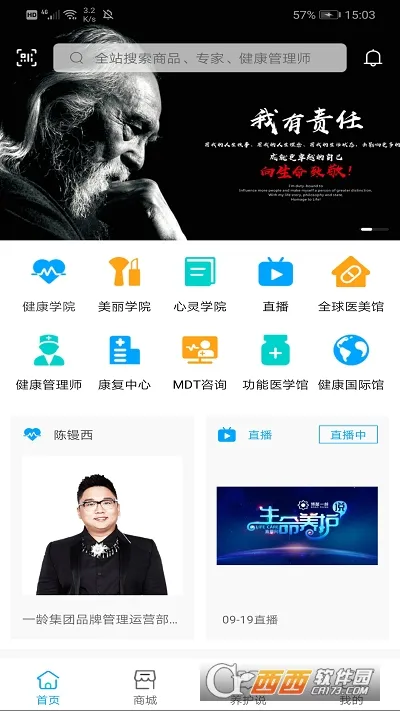
Task: Open 健康管理师
Action: 49,363
